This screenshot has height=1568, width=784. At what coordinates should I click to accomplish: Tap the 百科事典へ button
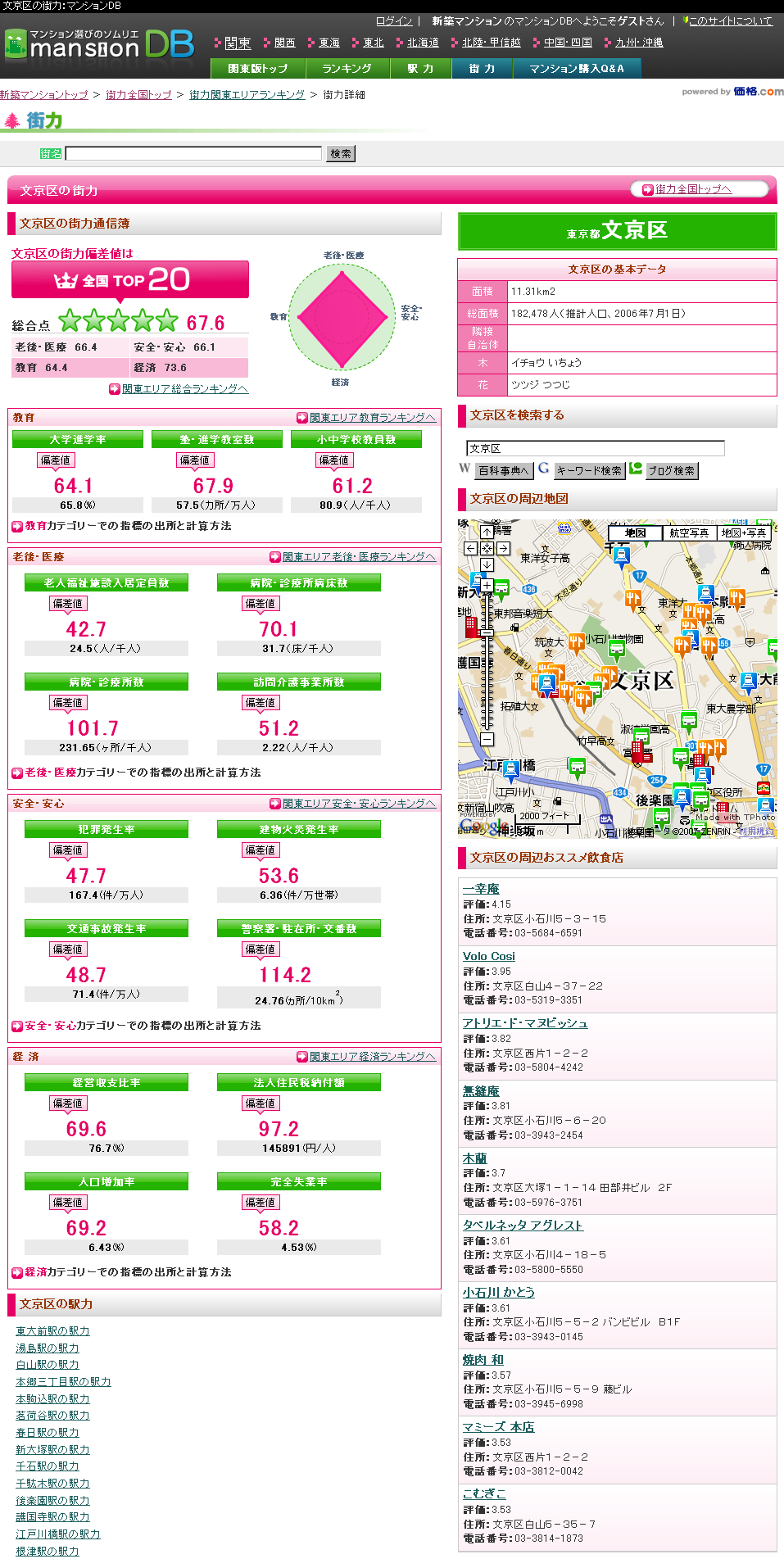click(503, 471)
